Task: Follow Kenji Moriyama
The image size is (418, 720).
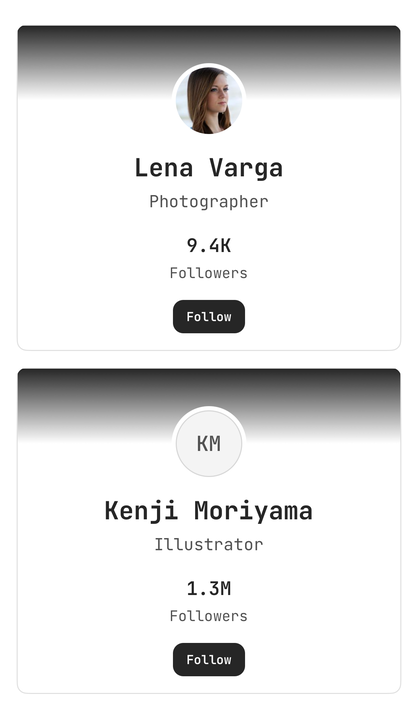Action: click(x=209, y=659)
